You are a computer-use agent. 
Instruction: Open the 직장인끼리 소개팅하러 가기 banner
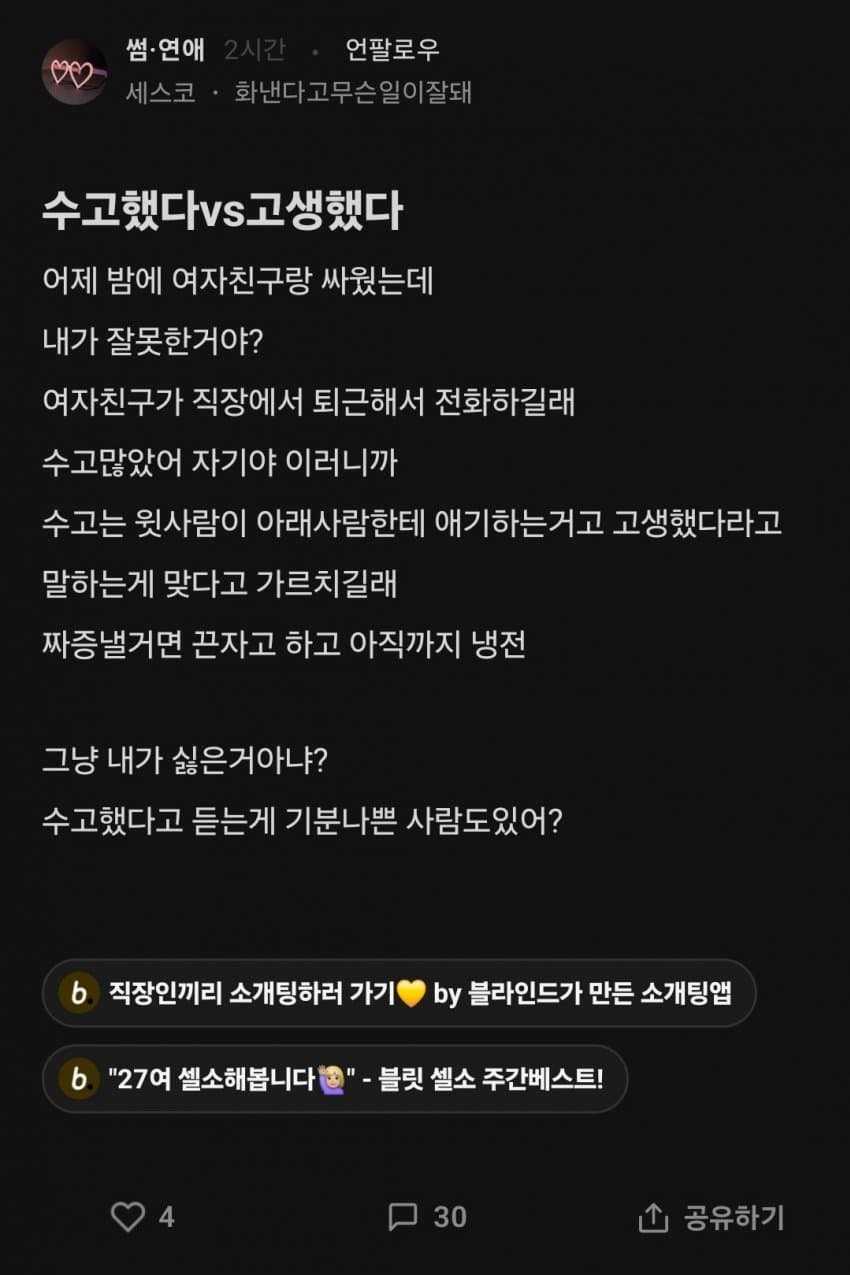tap(398, 993)
